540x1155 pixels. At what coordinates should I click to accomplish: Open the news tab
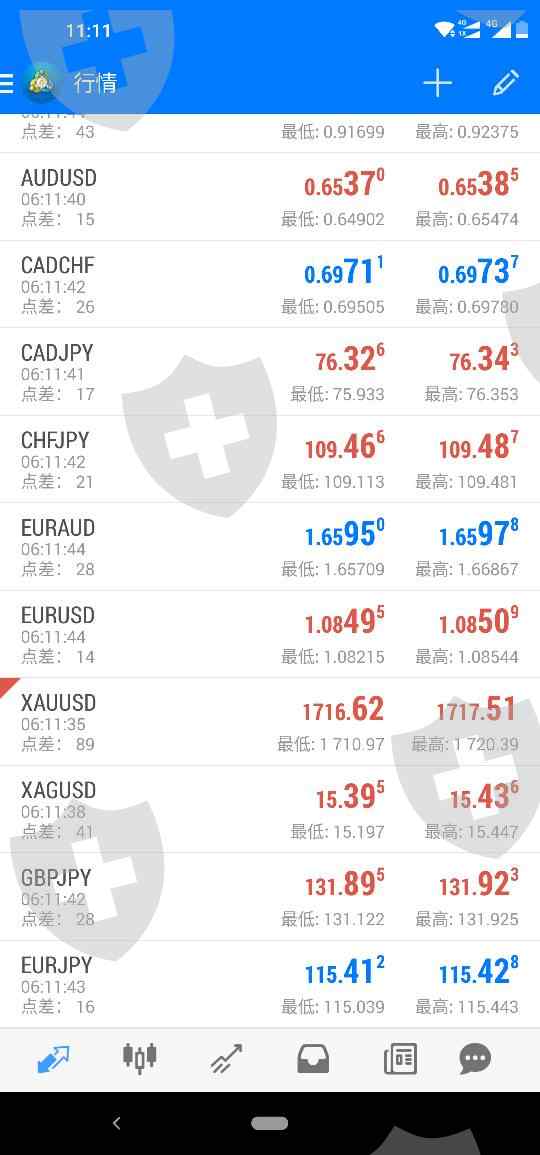(x=400, y=1060)
